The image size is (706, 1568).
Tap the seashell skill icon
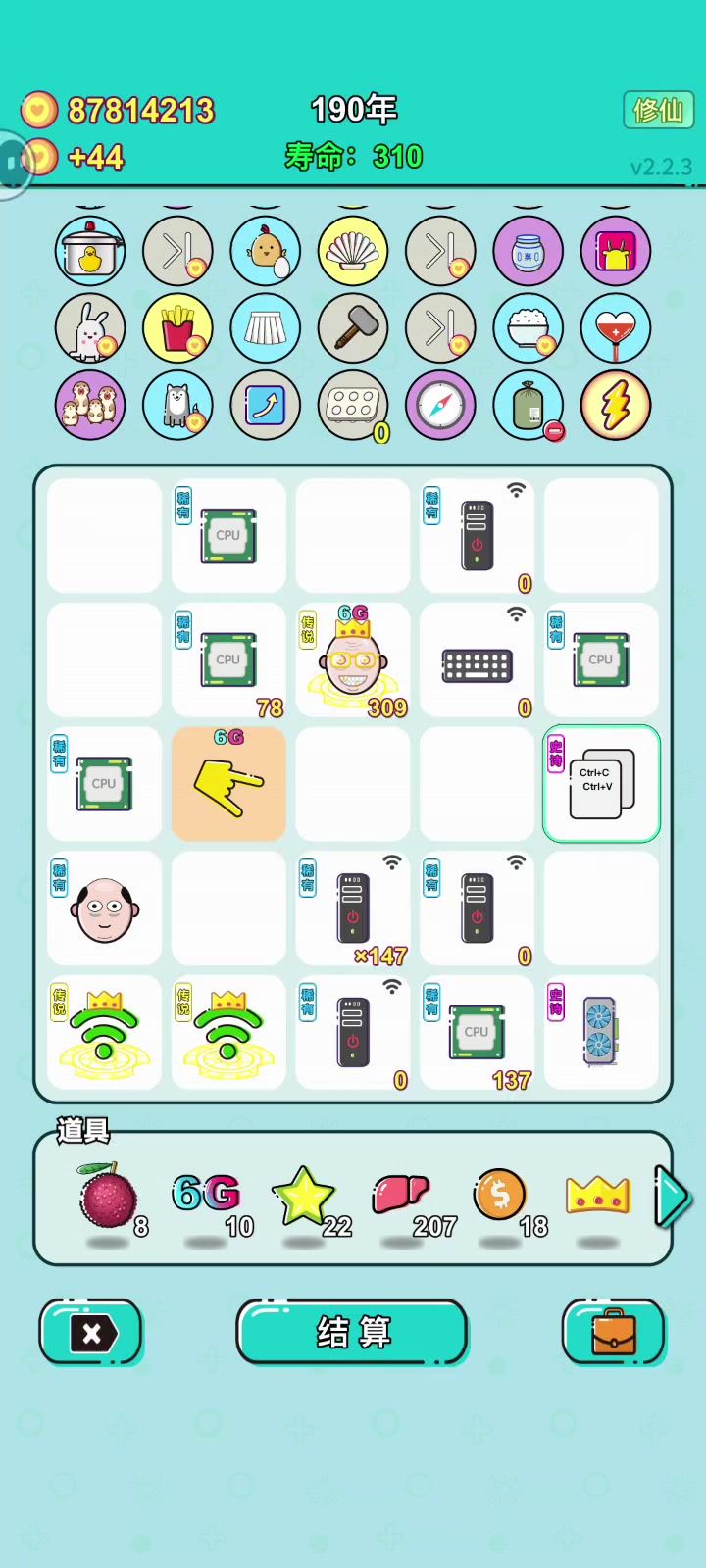pos(353,252)
